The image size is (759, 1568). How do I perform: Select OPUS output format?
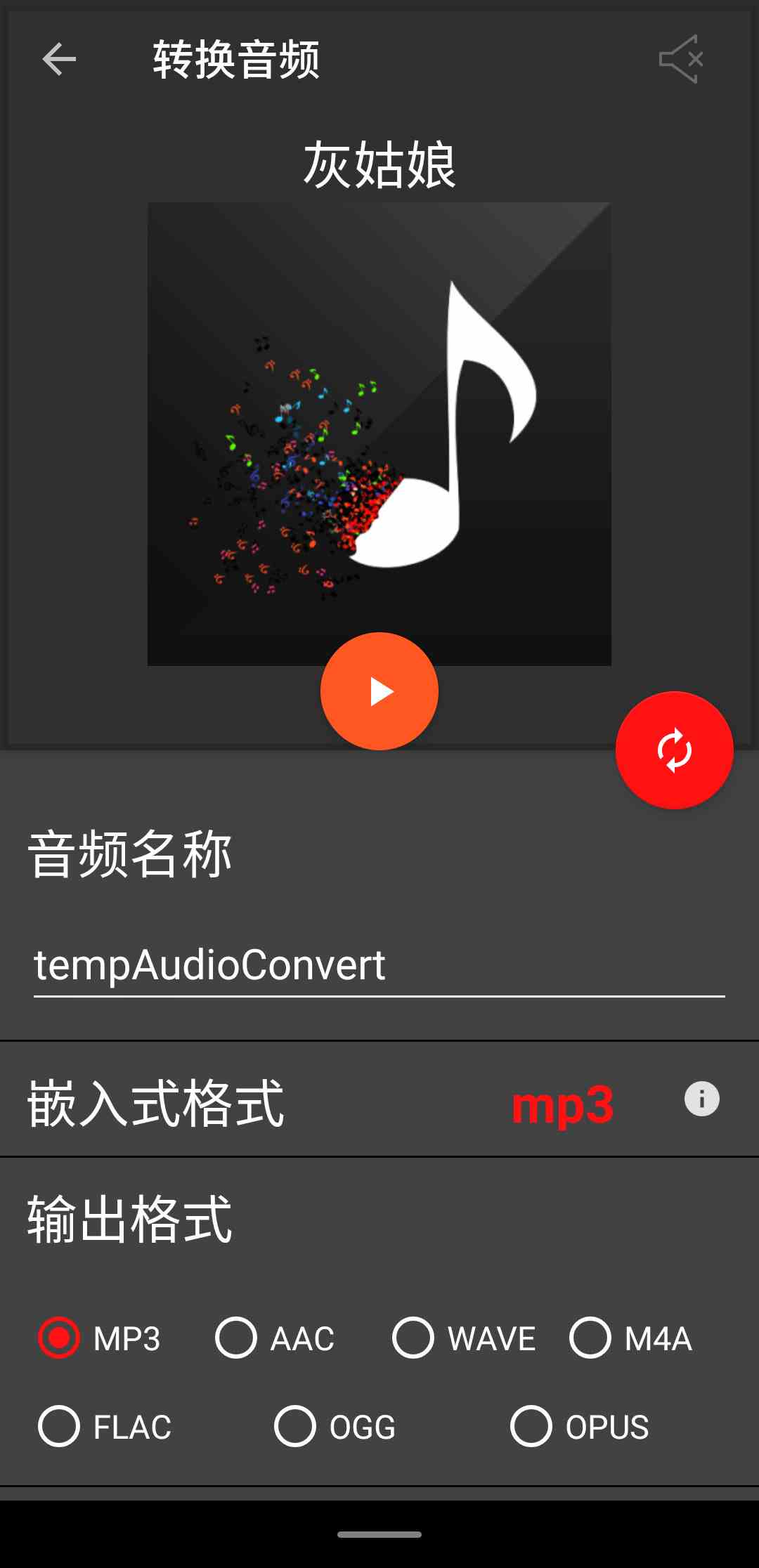click(x=531, y=1425)
